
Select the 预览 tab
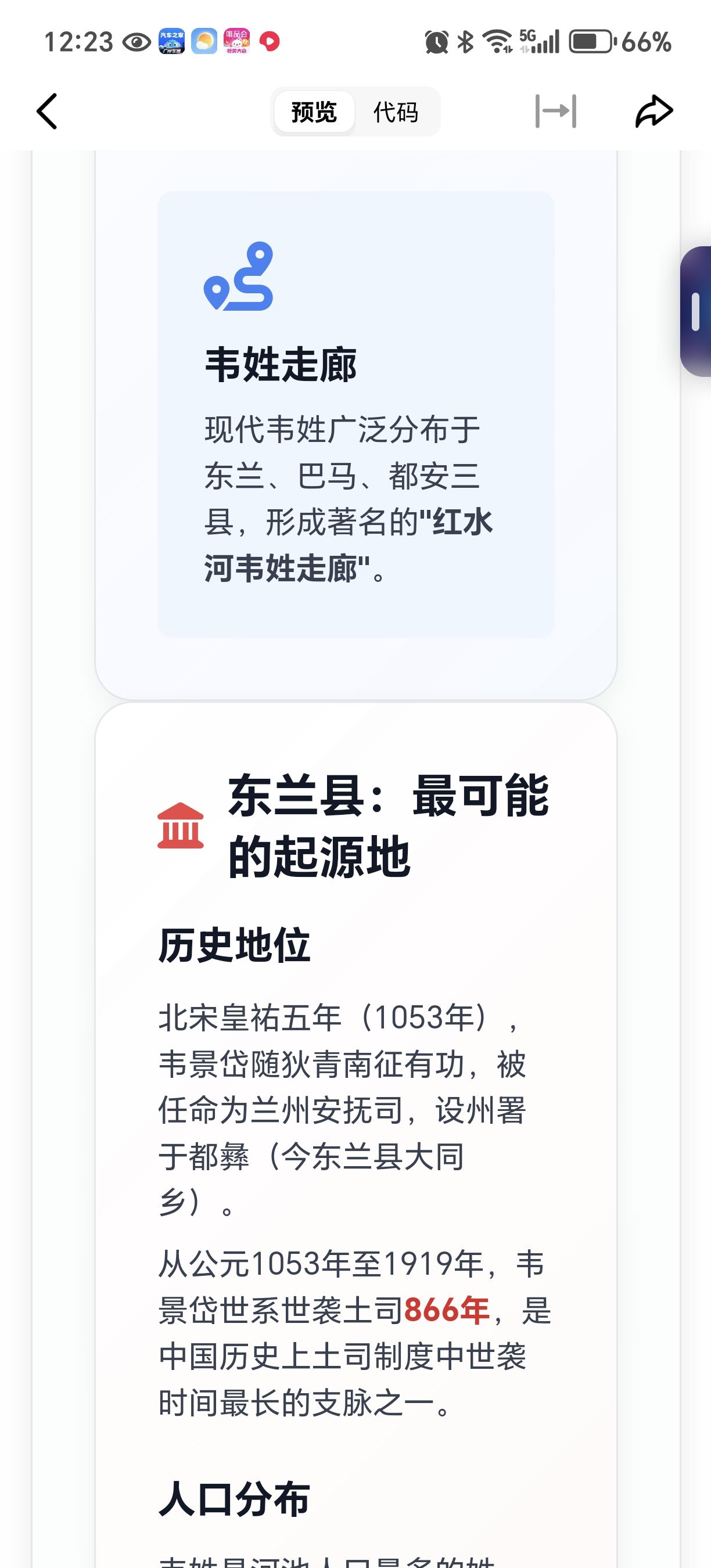[x=314, y=112]
